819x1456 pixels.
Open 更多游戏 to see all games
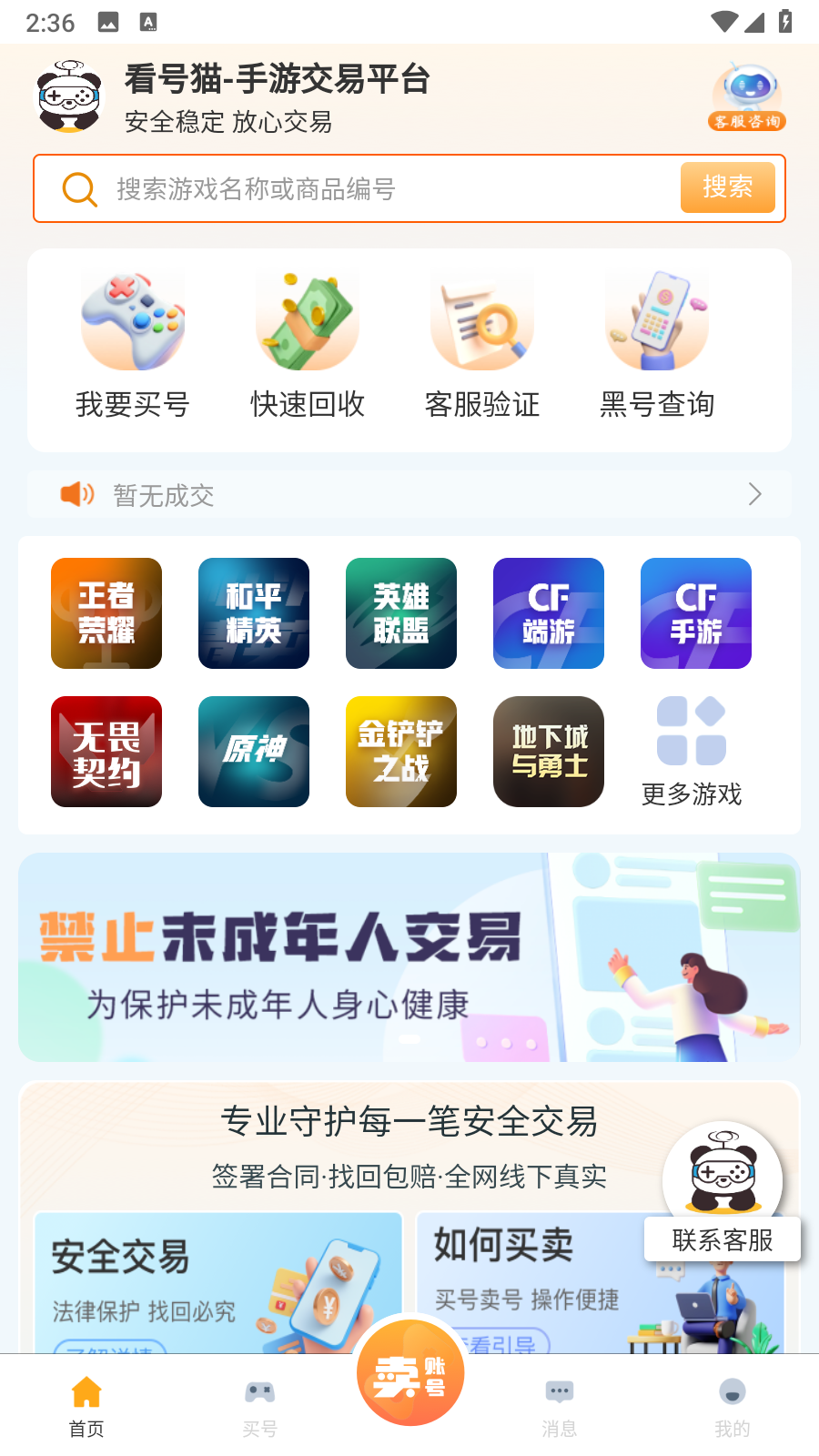tap(692, 752)
